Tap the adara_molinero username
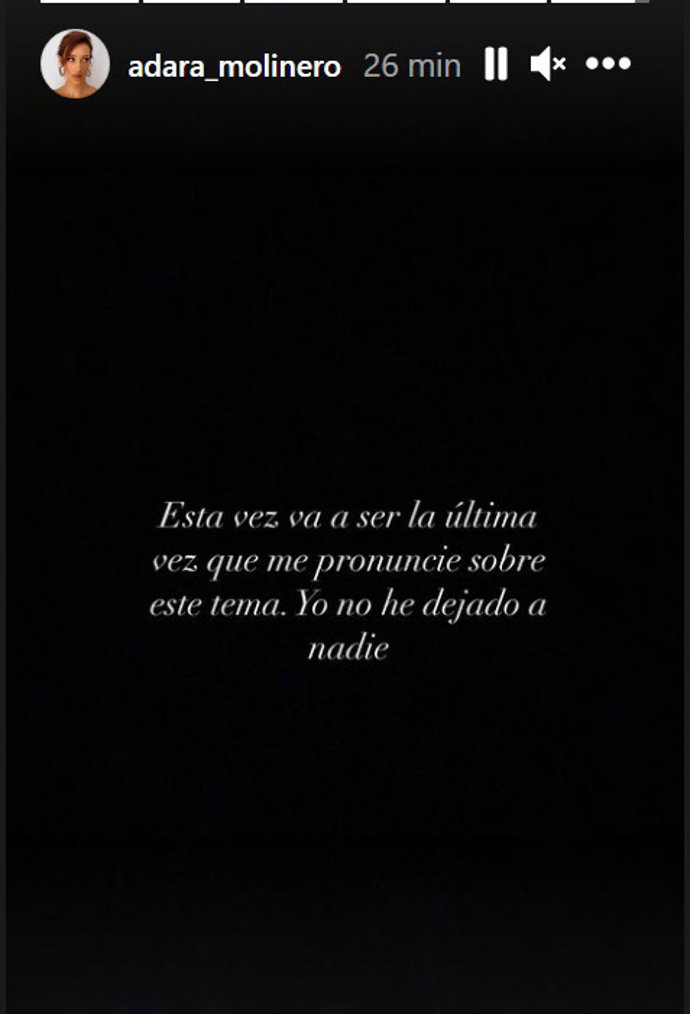 click(x=235, y=67)
